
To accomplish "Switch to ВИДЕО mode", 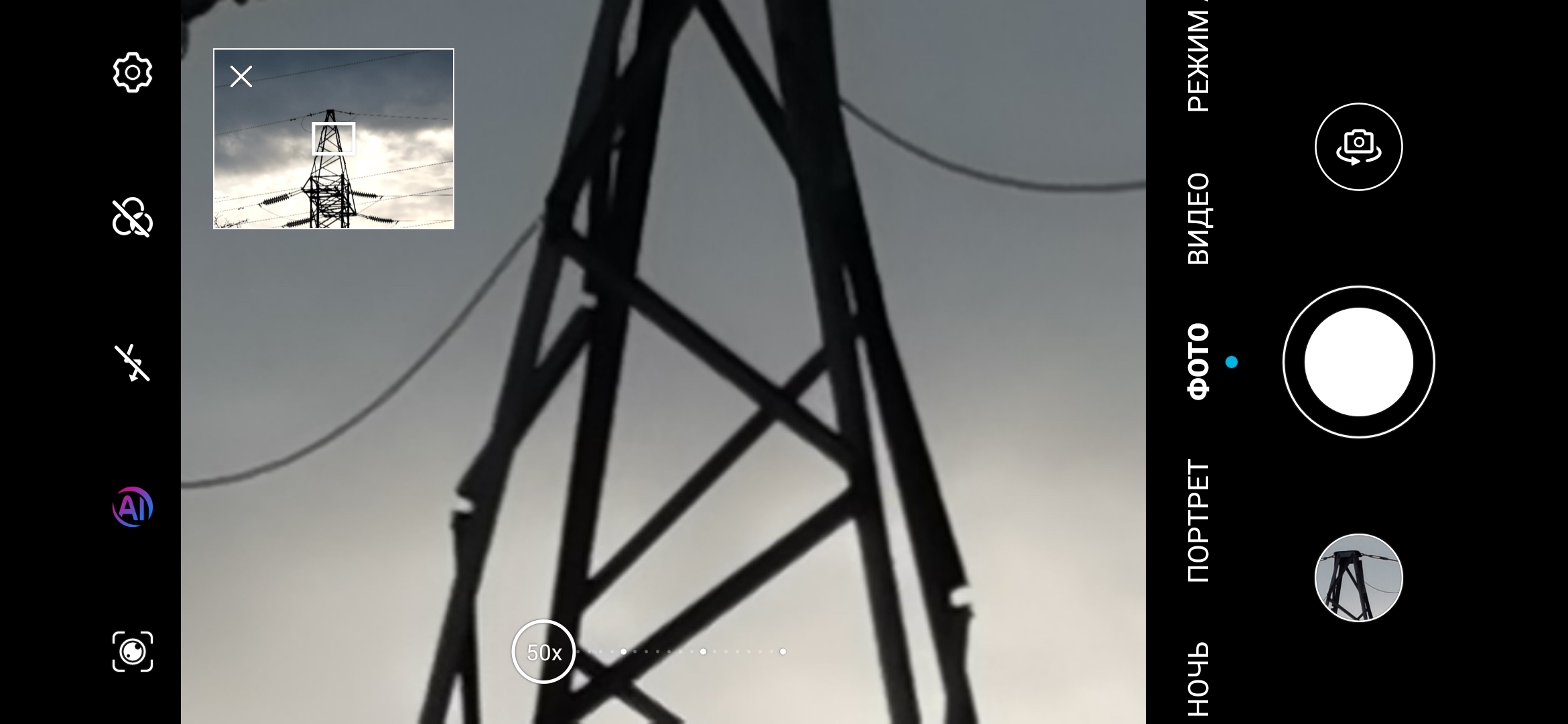I will click(1199, 219).
